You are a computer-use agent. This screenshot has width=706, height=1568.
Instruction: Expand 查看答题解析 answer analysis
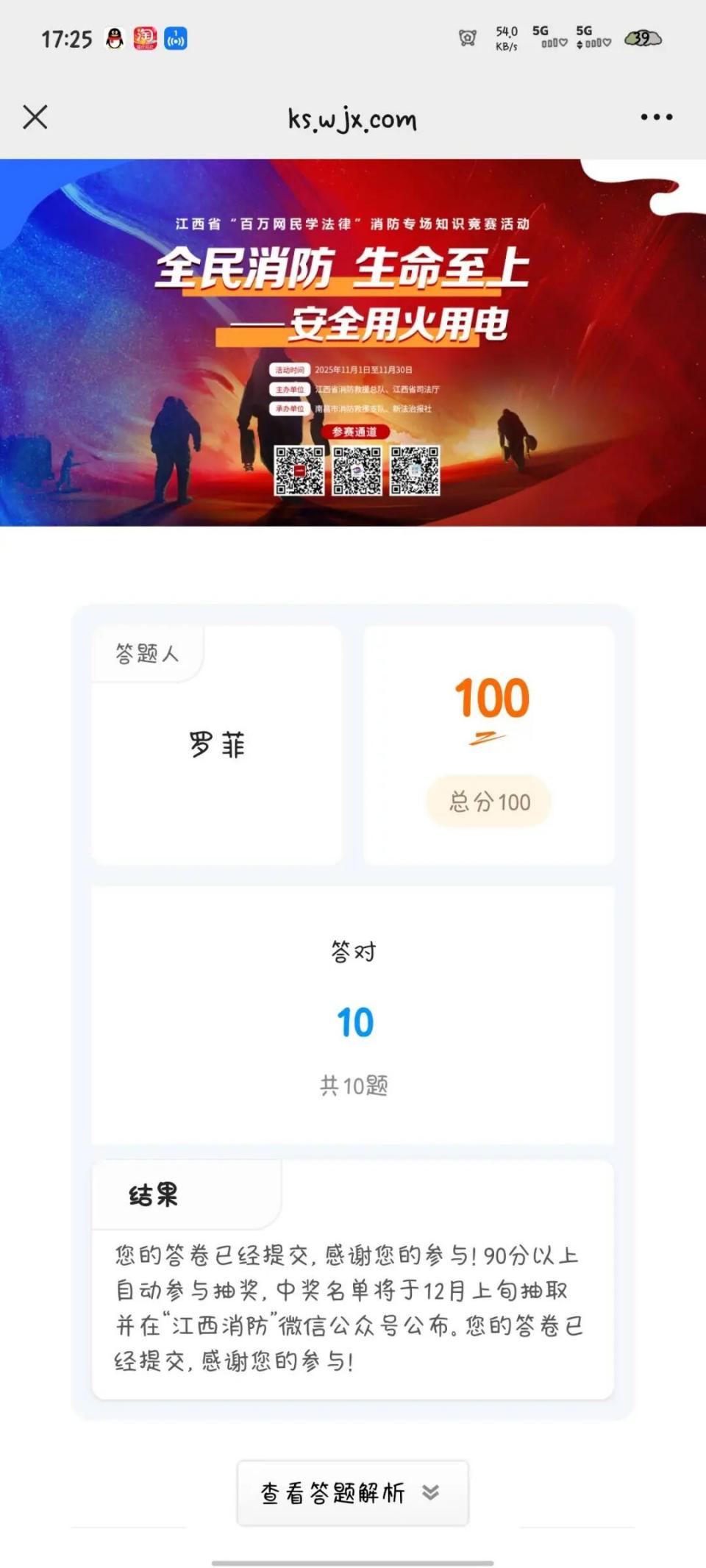point(352,1492)
